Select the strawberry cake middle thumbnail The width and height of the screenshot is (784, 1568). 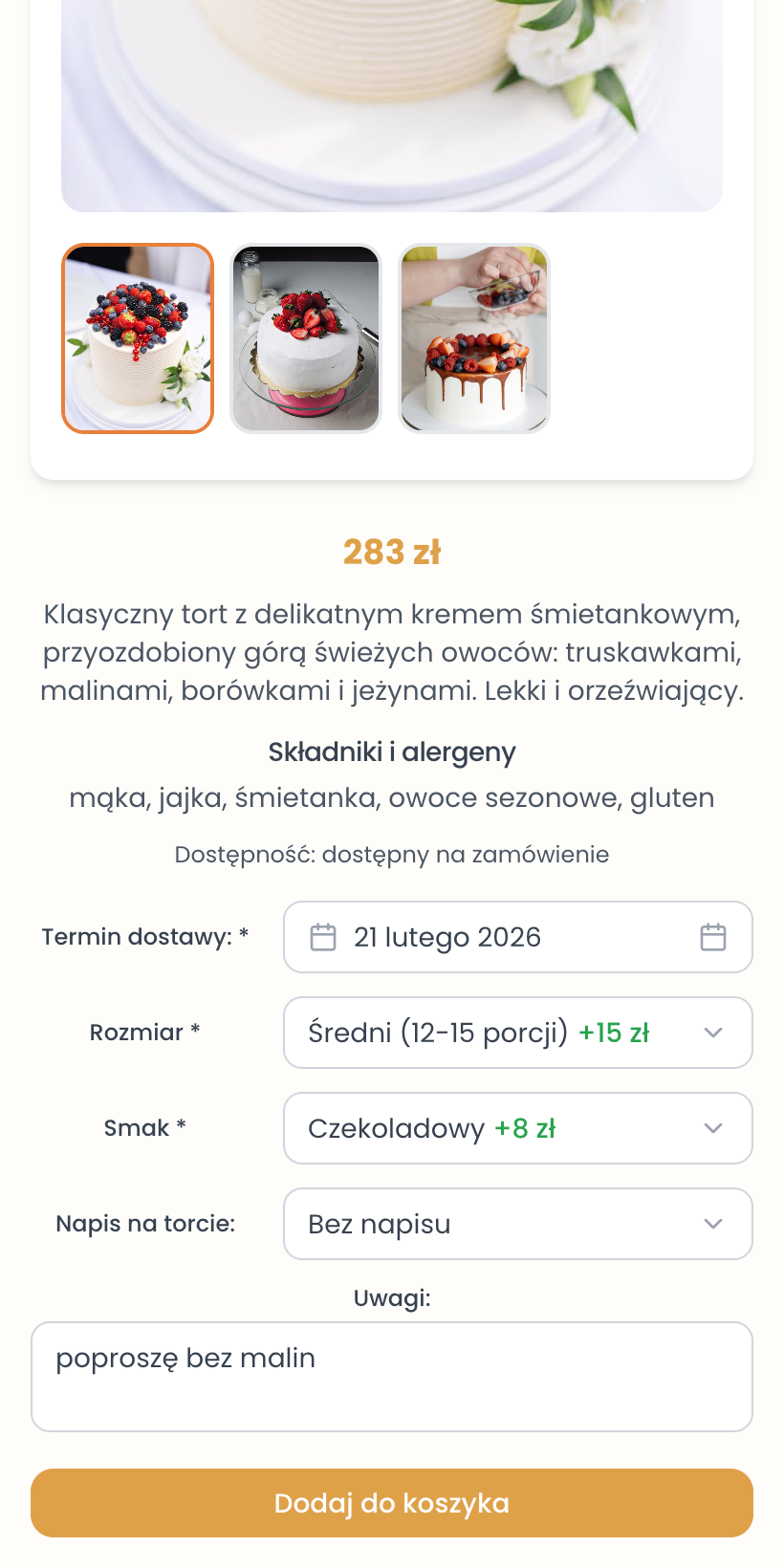(306, 338)
